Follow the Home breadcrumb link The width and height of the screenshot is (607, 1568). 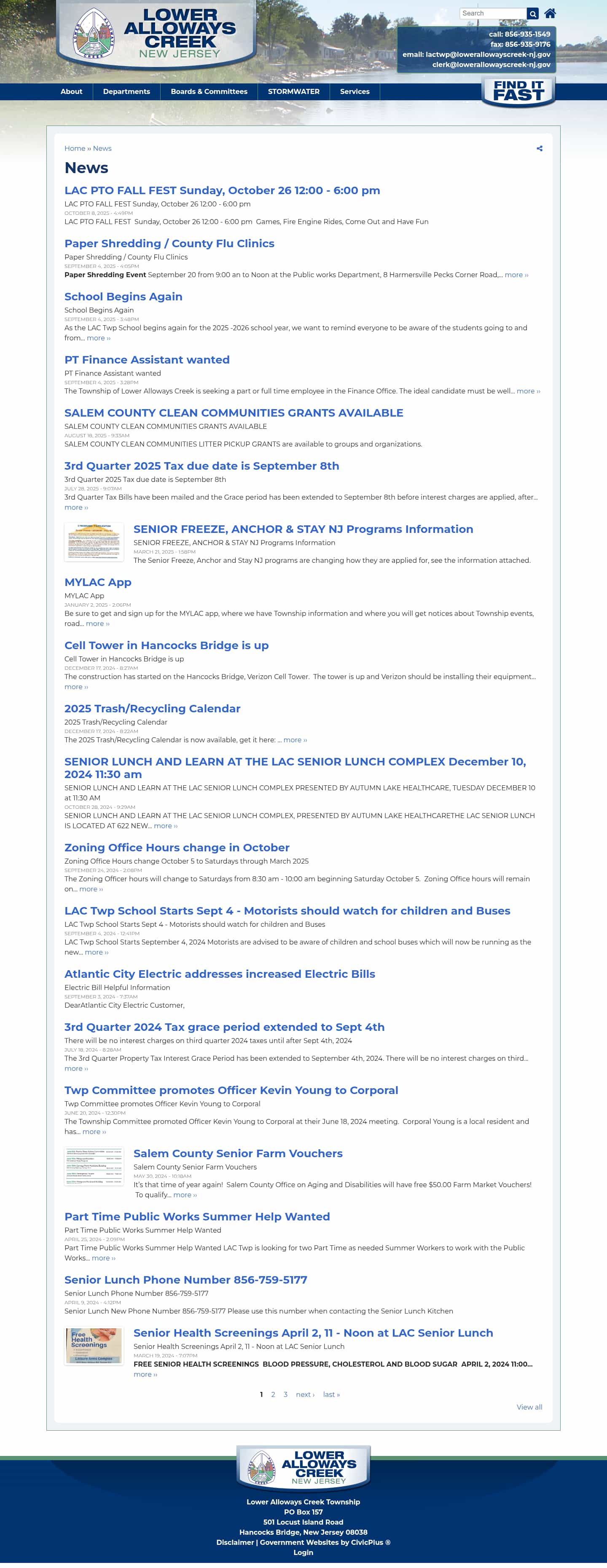[x=74, y=149]
